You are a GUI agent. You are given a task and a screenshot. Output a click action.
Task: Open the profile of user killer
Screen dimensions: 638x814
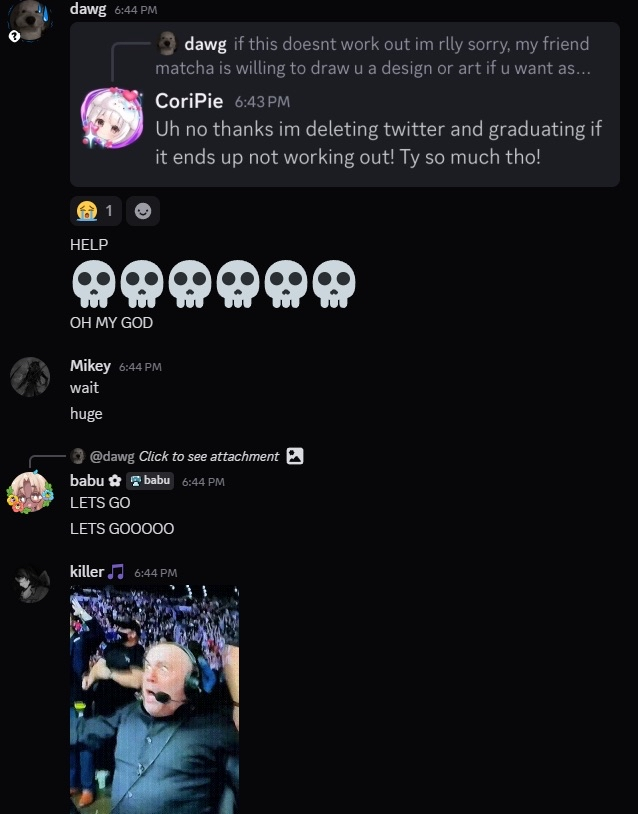pyautogui.click(x=87, y=572)
